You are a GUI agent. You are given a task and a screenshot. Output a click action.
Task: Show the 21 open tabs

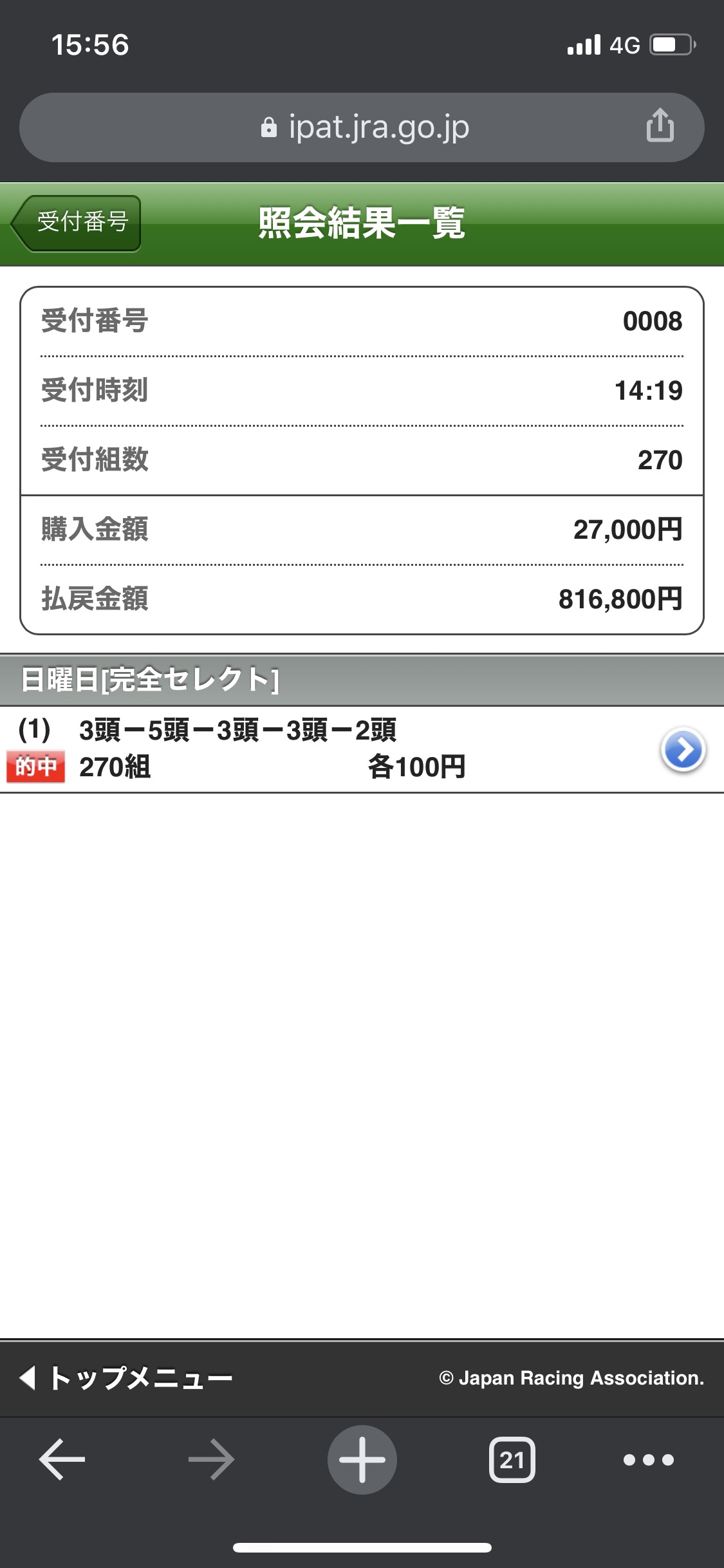[x=512, y=1459]
